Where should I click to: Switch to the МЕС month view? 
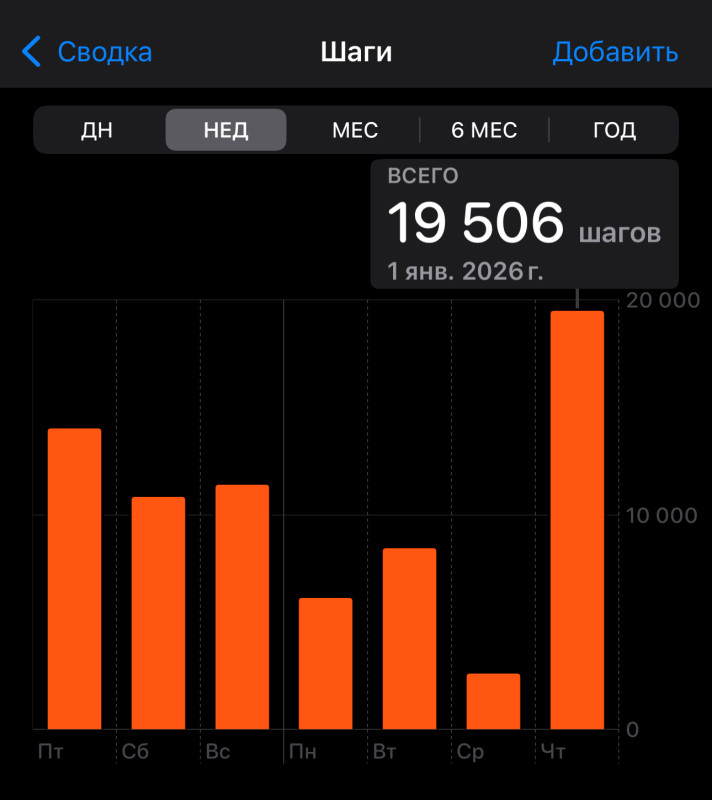(x=354, y=130)
